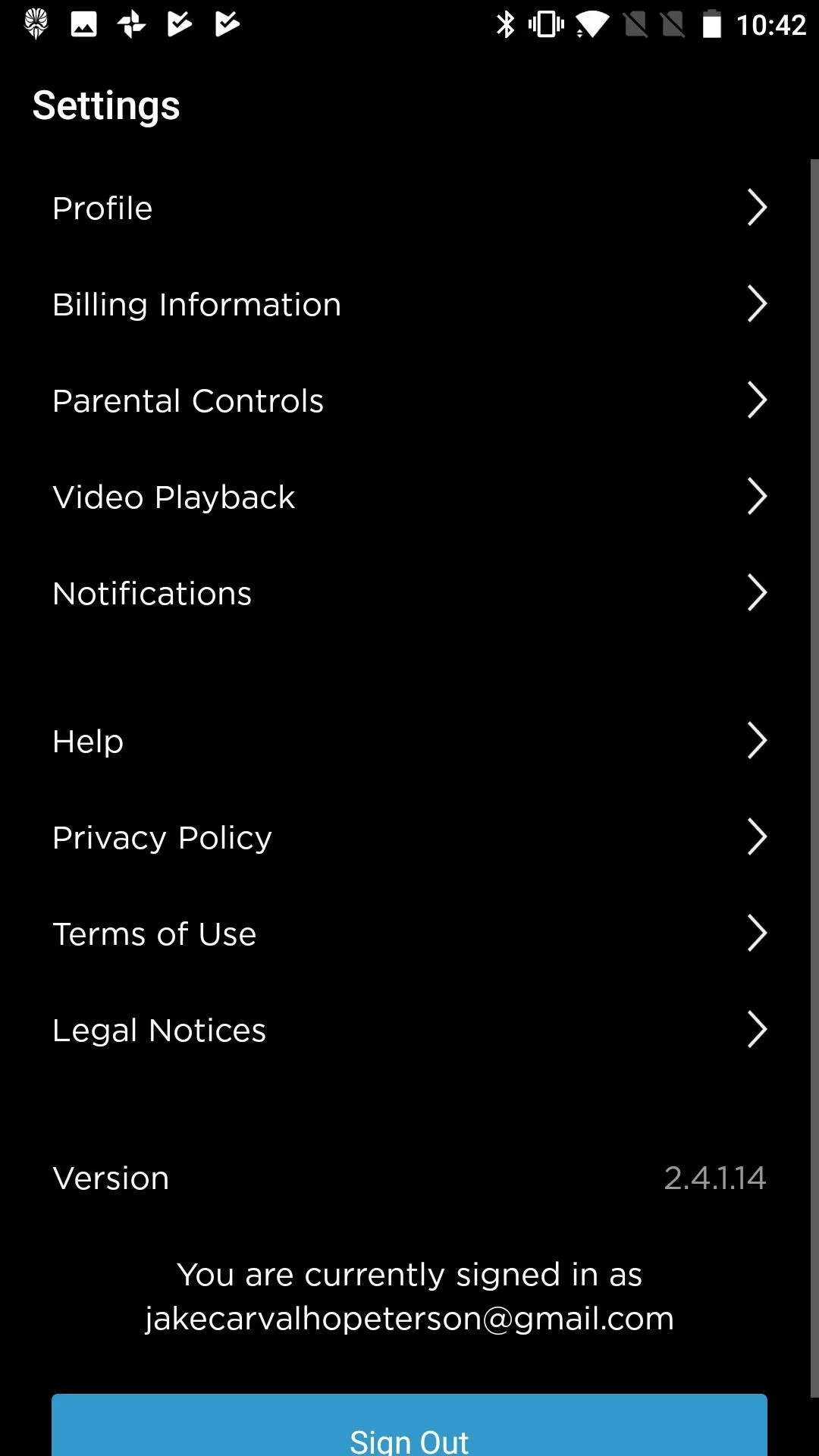
Task: Open the Help section
Action: pyautogui.click(x=409, y=741)
